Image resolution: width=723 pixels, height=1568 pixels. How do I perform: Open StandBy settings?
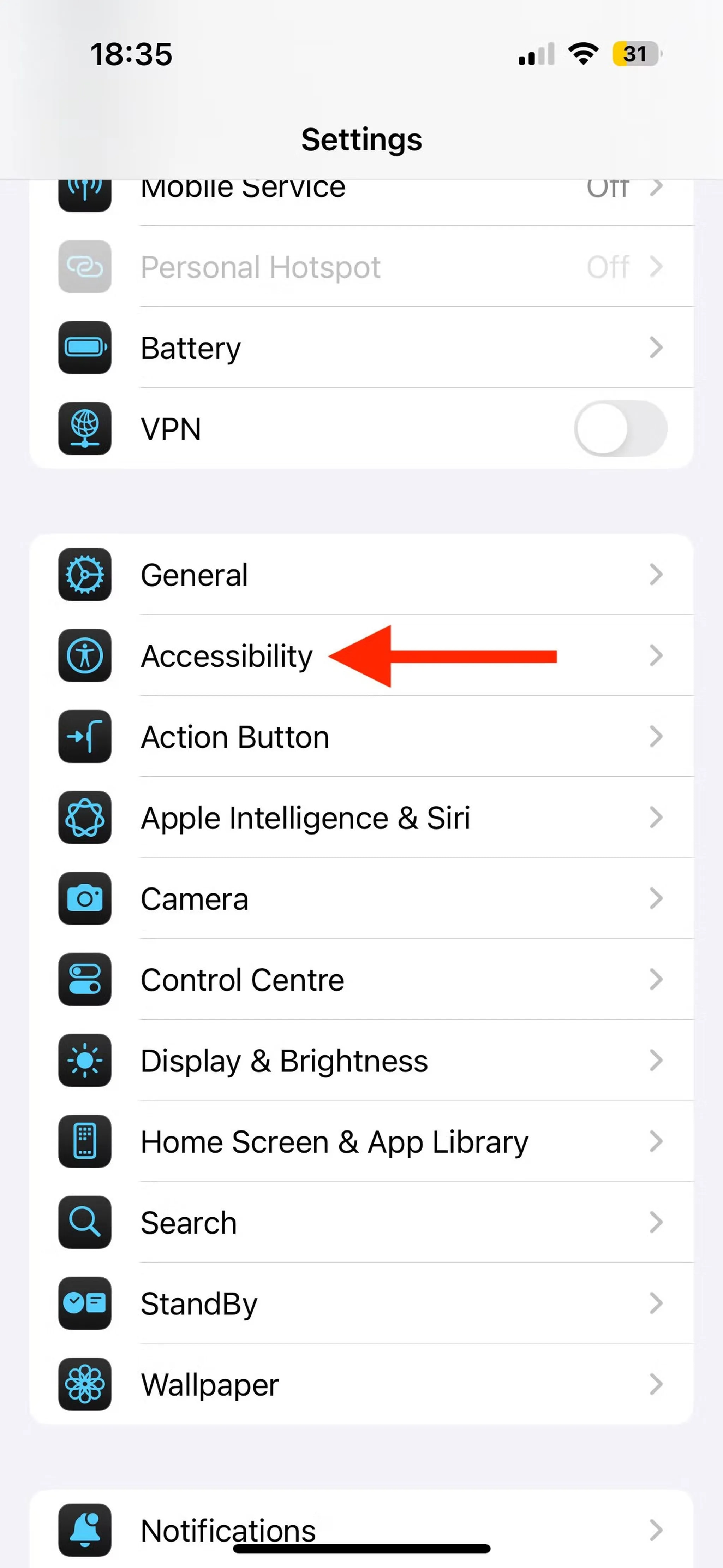pyautogui.click(x=361, y=1303)
